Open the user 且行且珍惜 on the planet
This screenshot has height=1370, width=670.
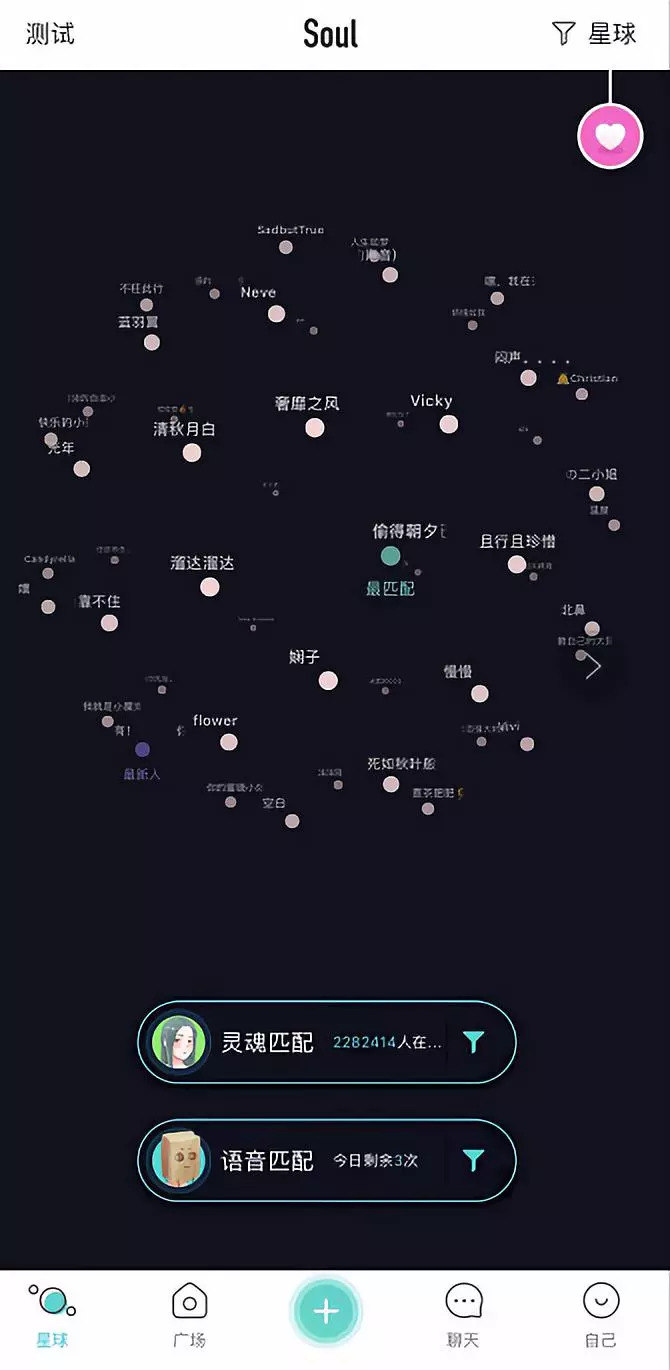pos(516,564)
